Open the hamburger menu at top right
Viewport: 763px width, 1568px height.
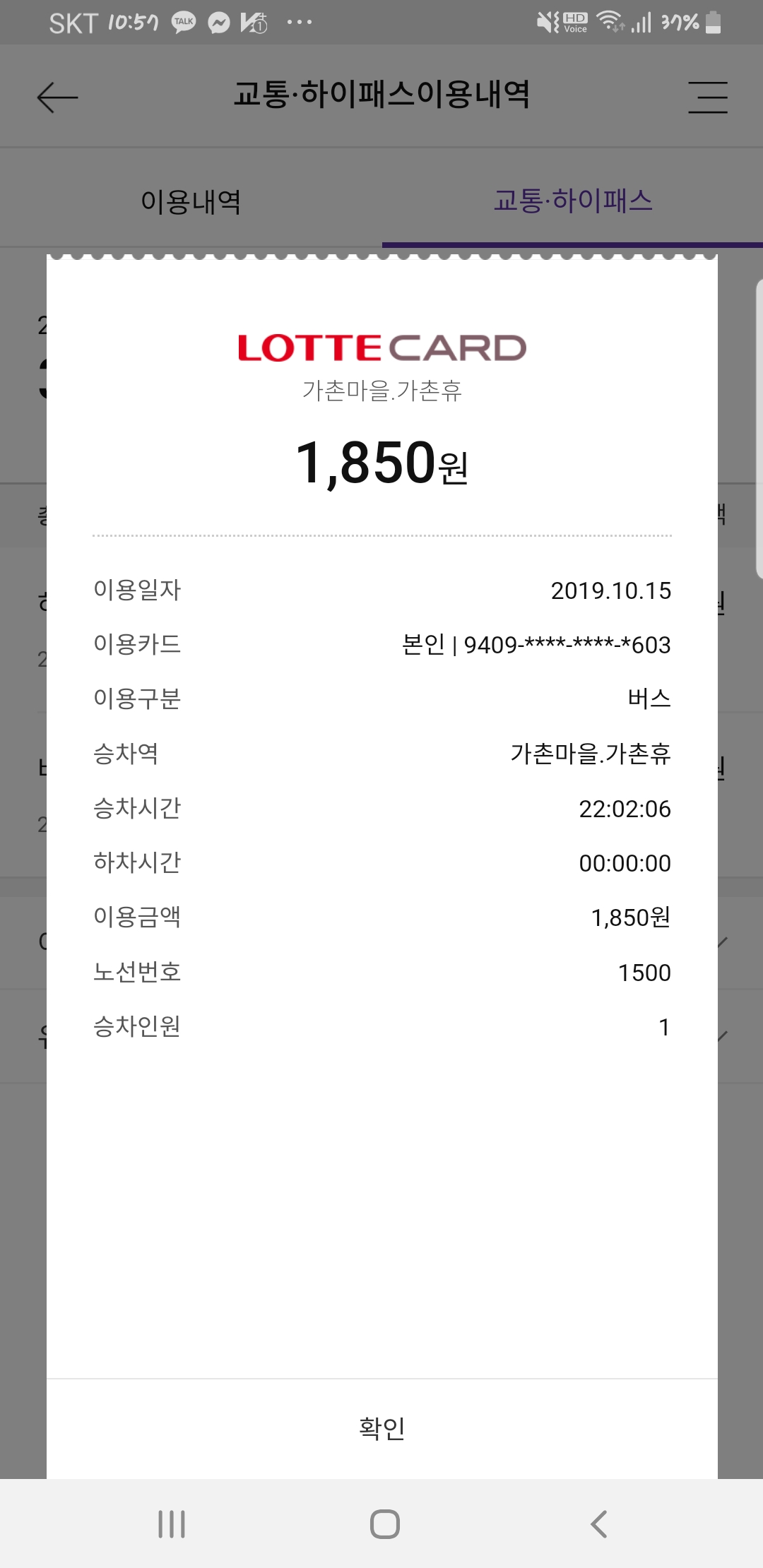708,97
